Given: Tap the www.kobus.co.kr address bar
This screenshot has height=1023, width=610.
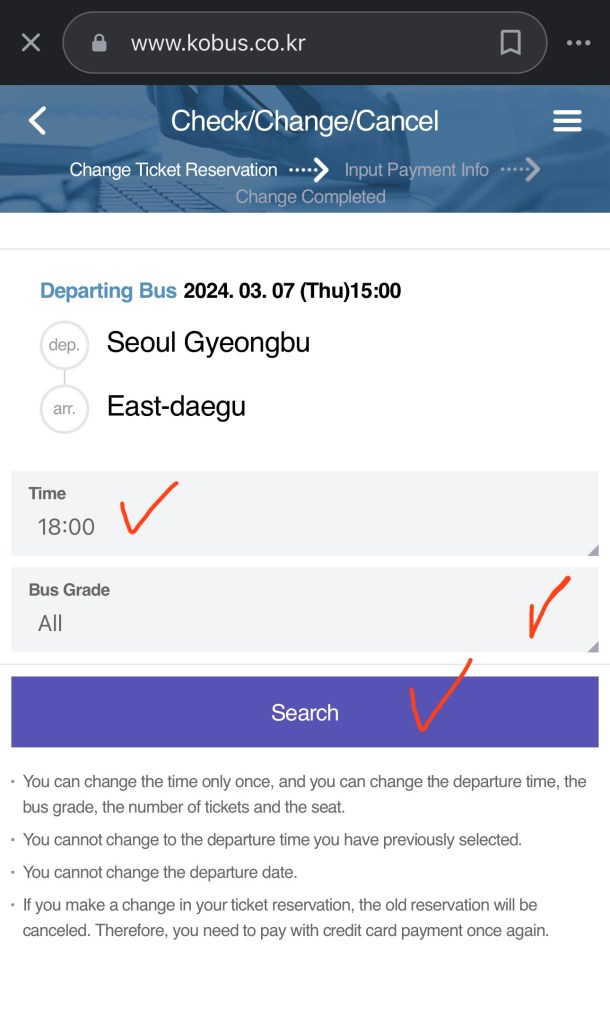Looking at the screenshot, I should coord(290,43).
